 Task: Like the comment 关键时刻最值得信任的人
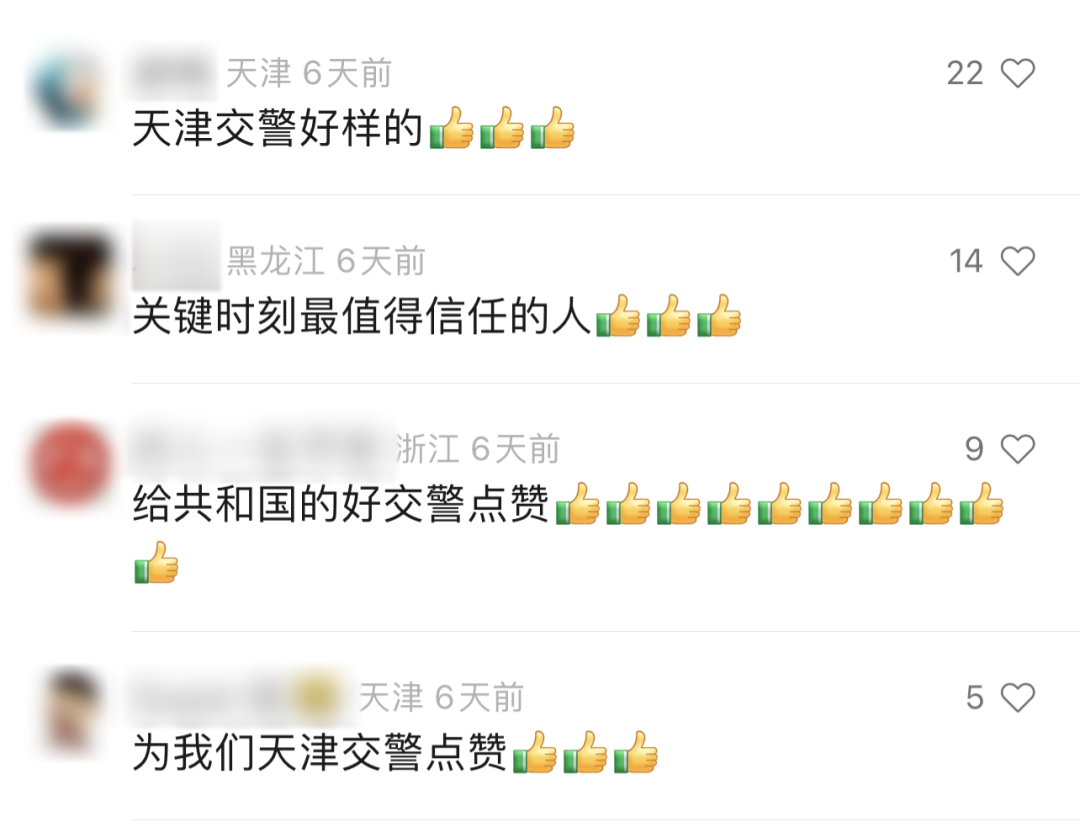(x=1017, y=261)
